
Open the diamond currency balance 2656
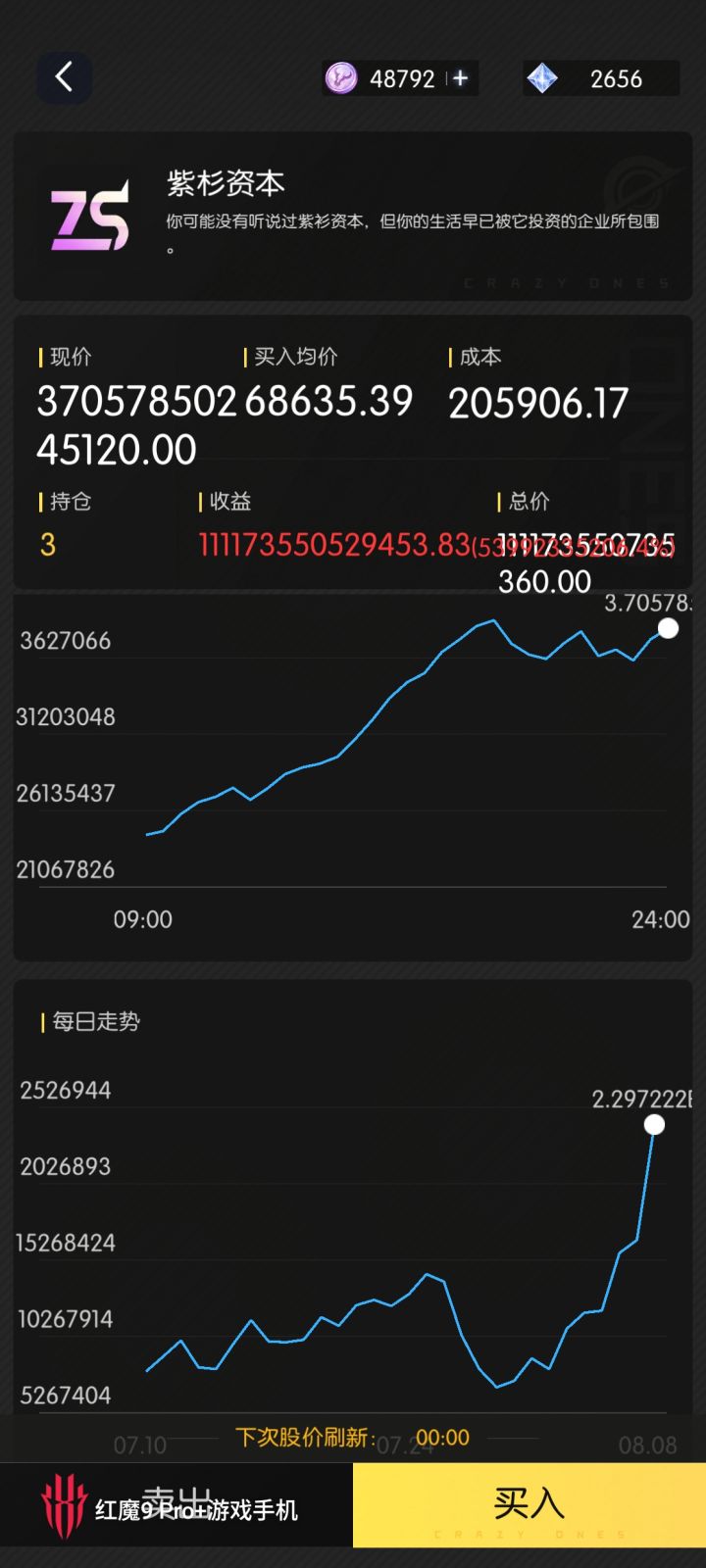tap(601, 78)
